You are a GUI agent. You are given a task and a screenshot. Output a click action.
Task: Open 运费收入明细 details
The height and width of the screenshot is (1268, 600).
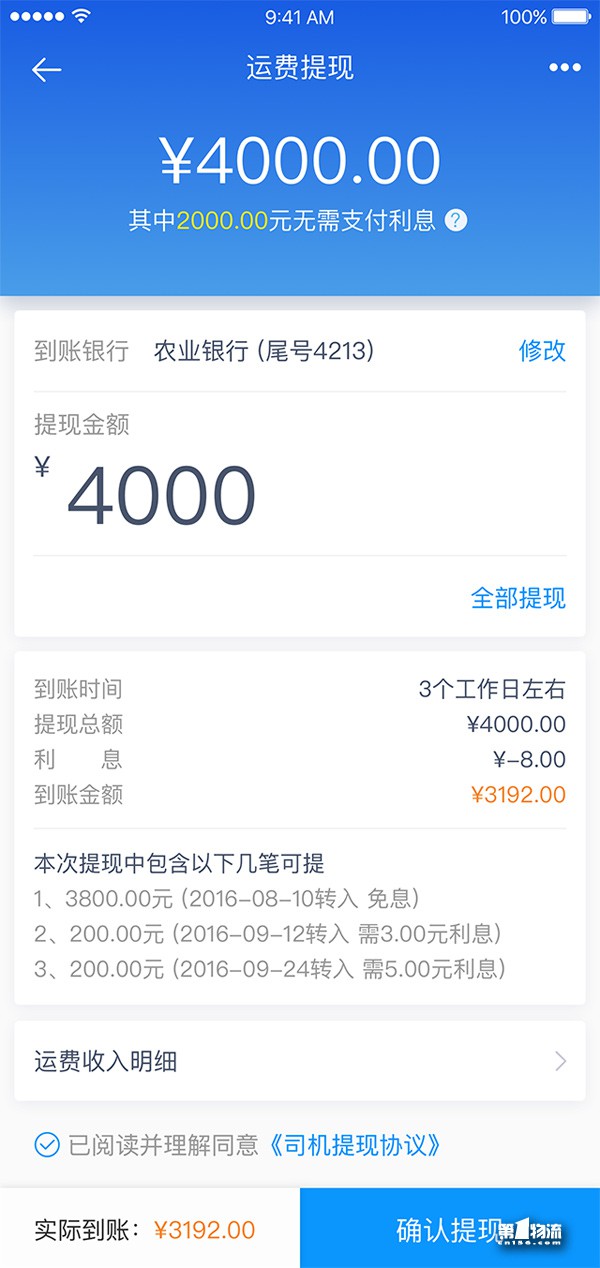[300, 1061]
